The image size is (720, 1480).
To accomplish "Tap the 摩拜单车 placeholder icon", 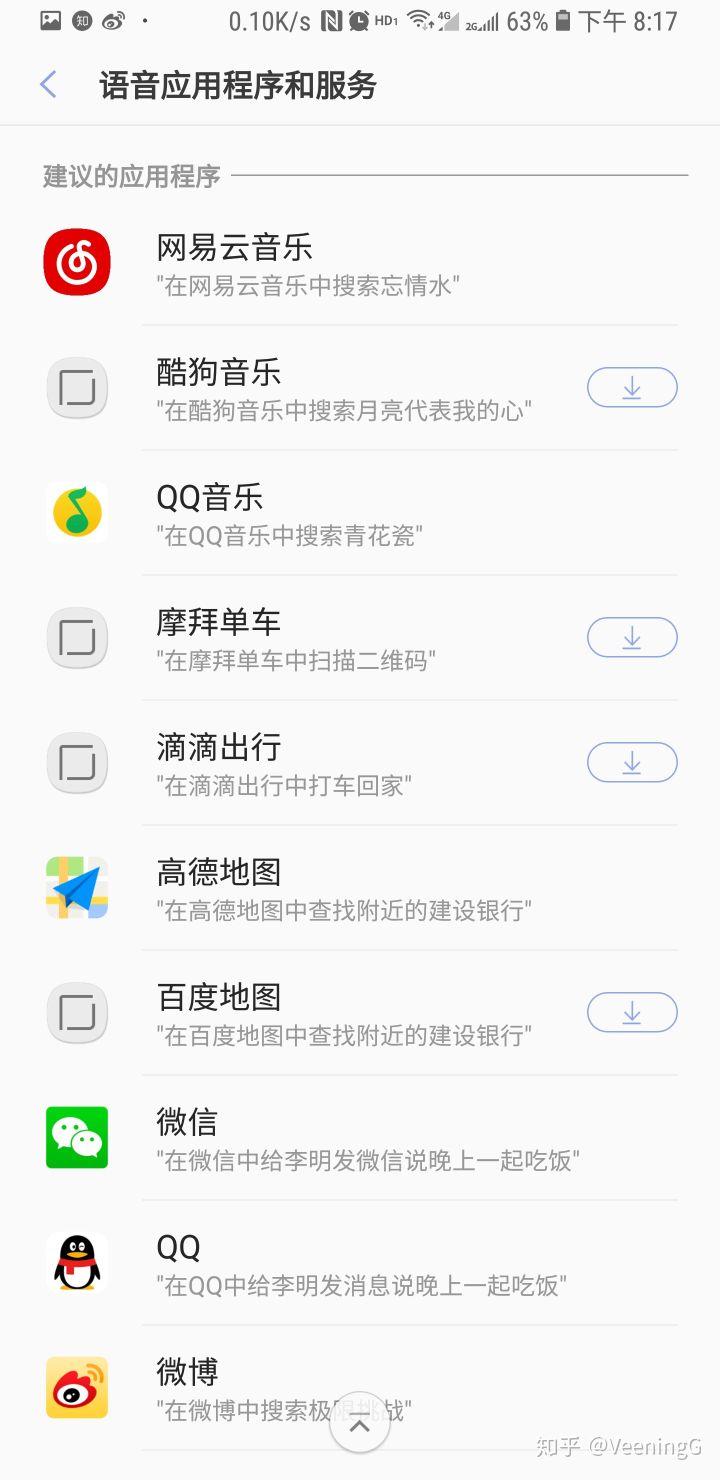I will point(77,637).
